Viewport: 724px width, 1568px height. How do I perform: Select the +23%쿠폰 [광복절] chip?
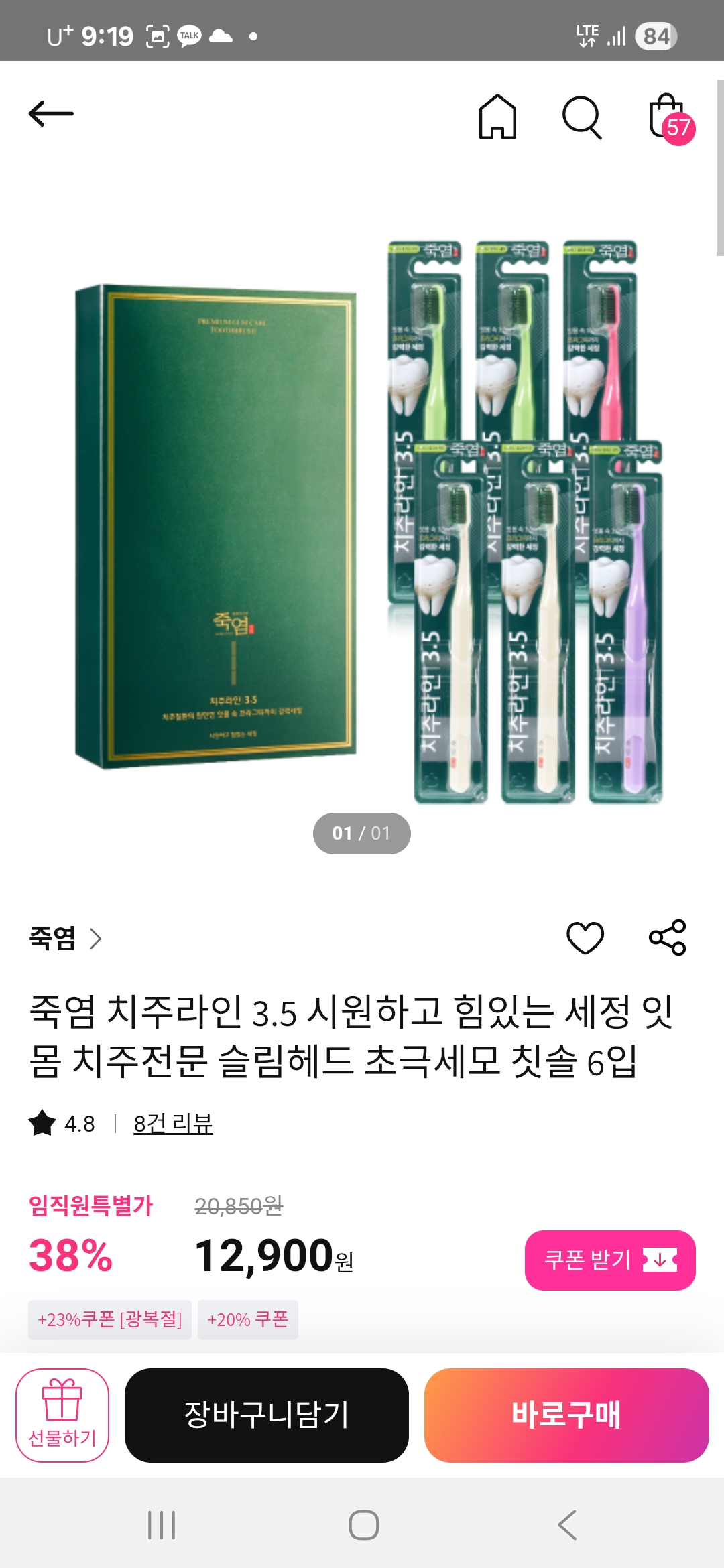click(x=110, y=1319)
